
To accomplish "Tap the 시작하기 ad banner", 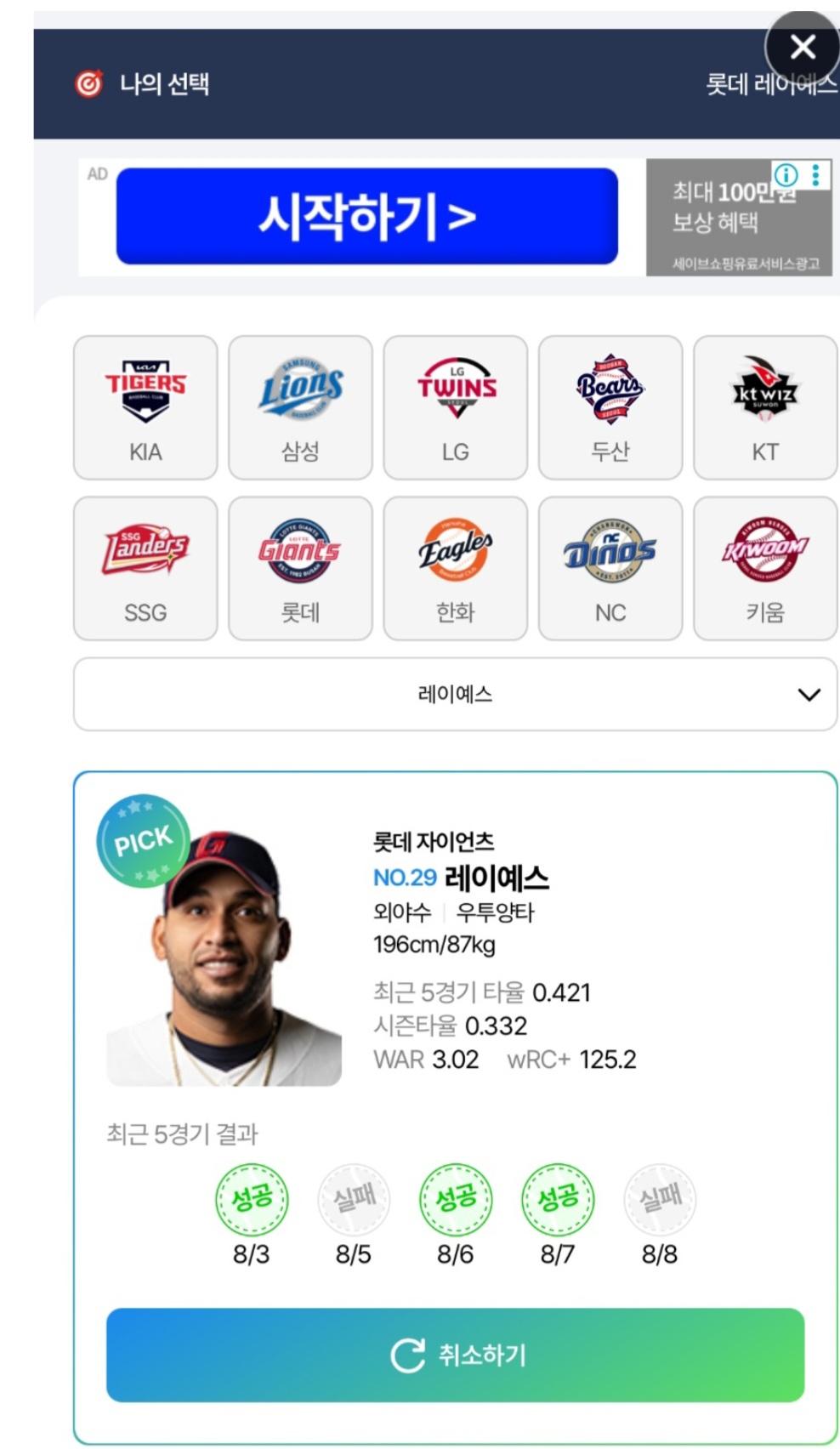I will (x=366, y=216).
